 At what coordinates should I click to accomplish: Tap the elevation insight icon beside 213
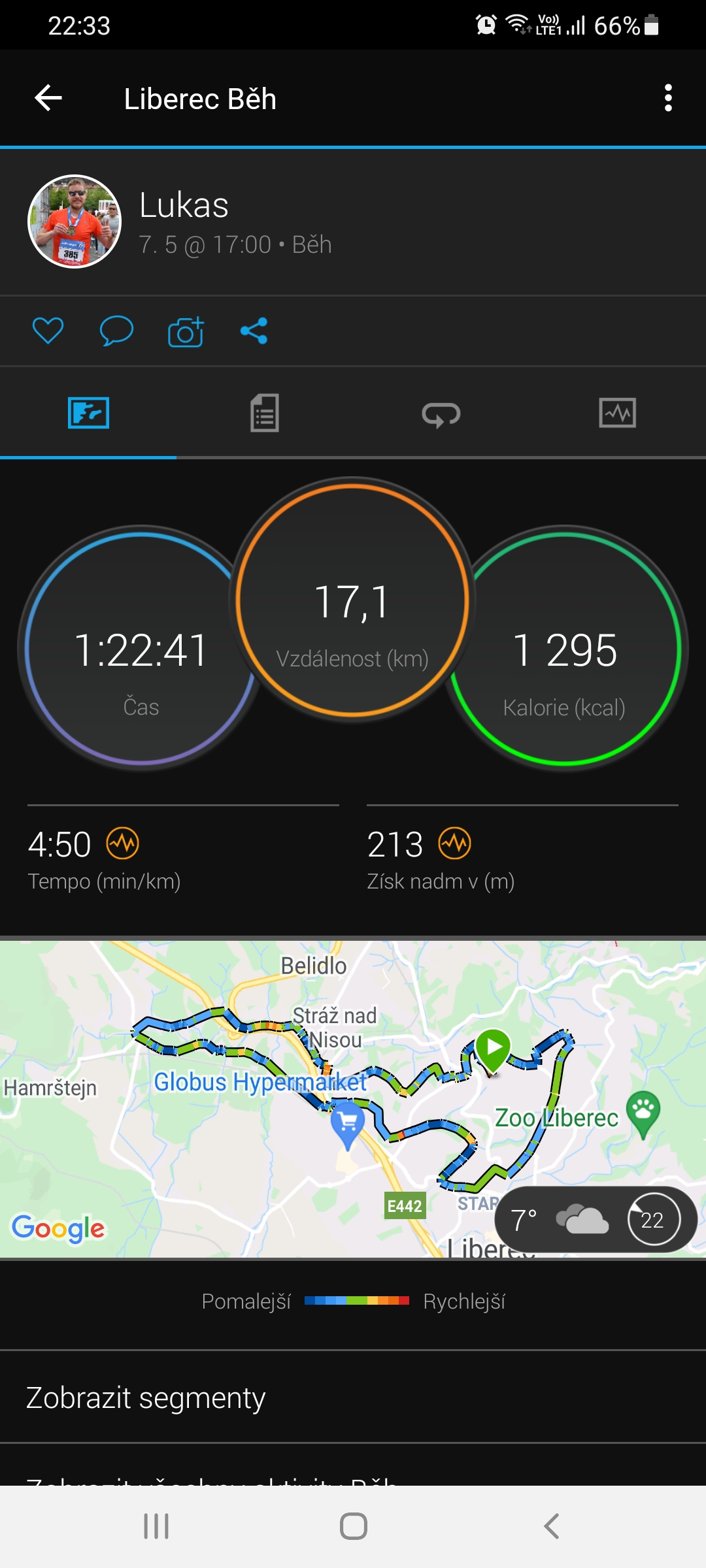[455, 843]
